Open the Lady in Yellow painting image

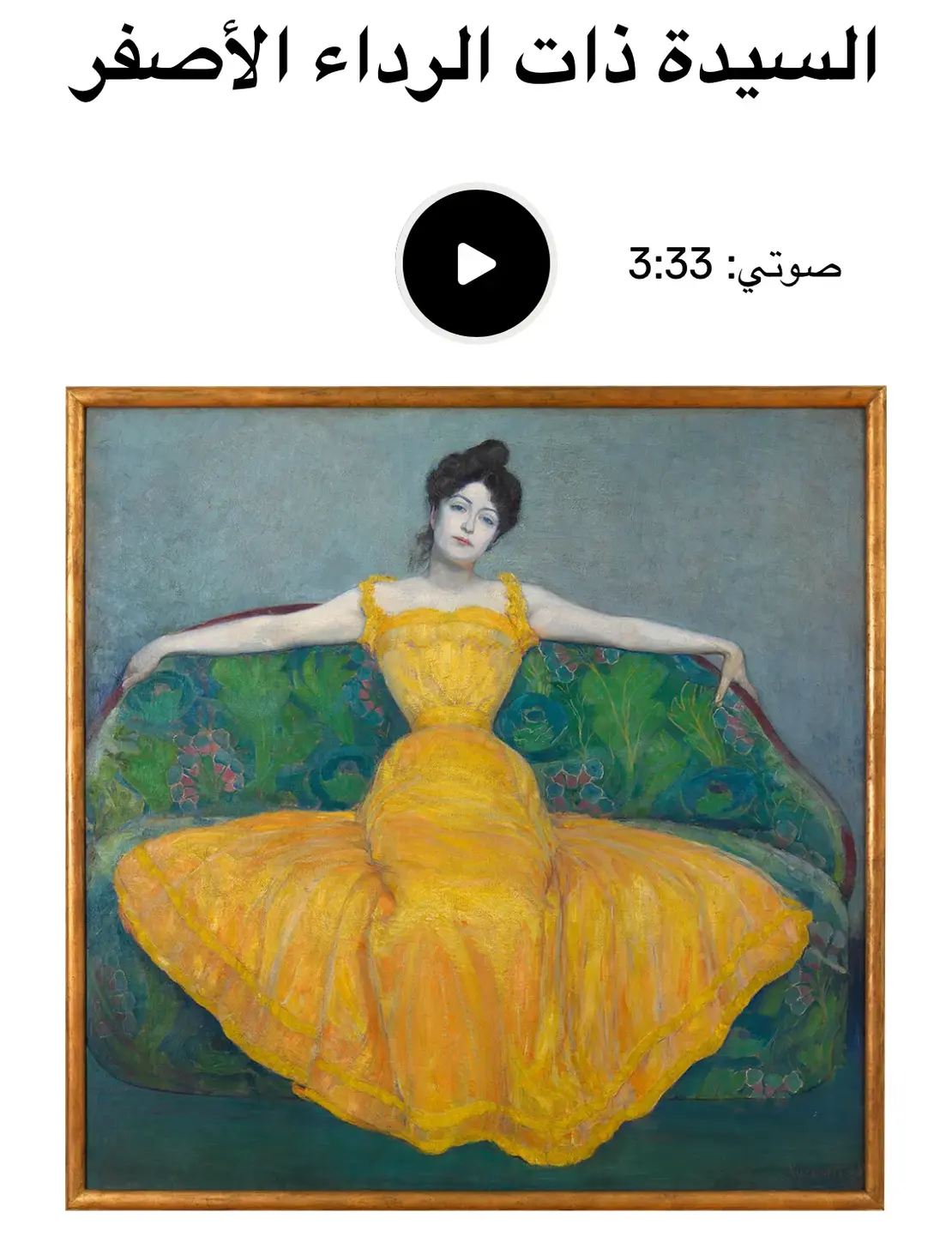click(x=475, y=798)
